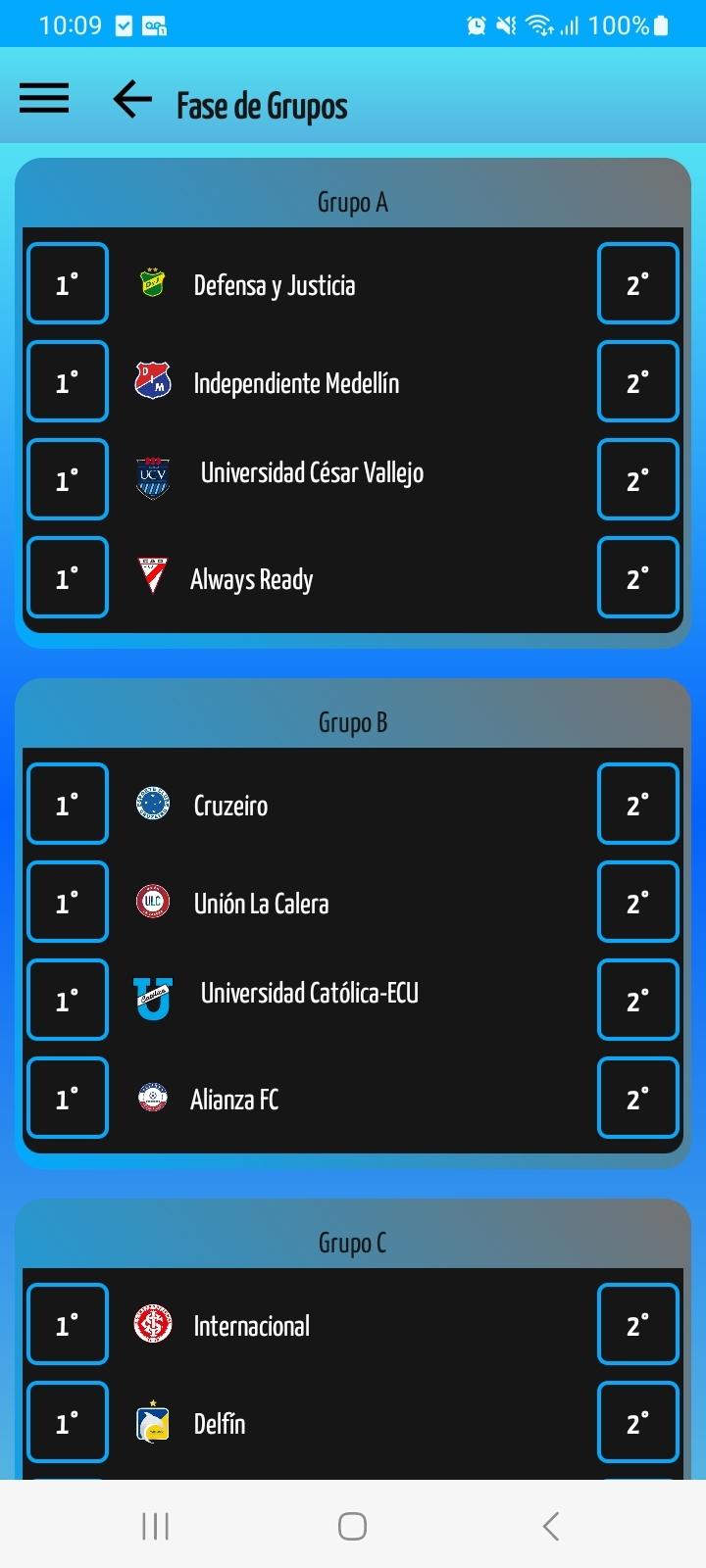The height and width of the screenshot is (1568, 706).
Task: Choose 2° for Independiente Medellín
Action: coord(638,381)
